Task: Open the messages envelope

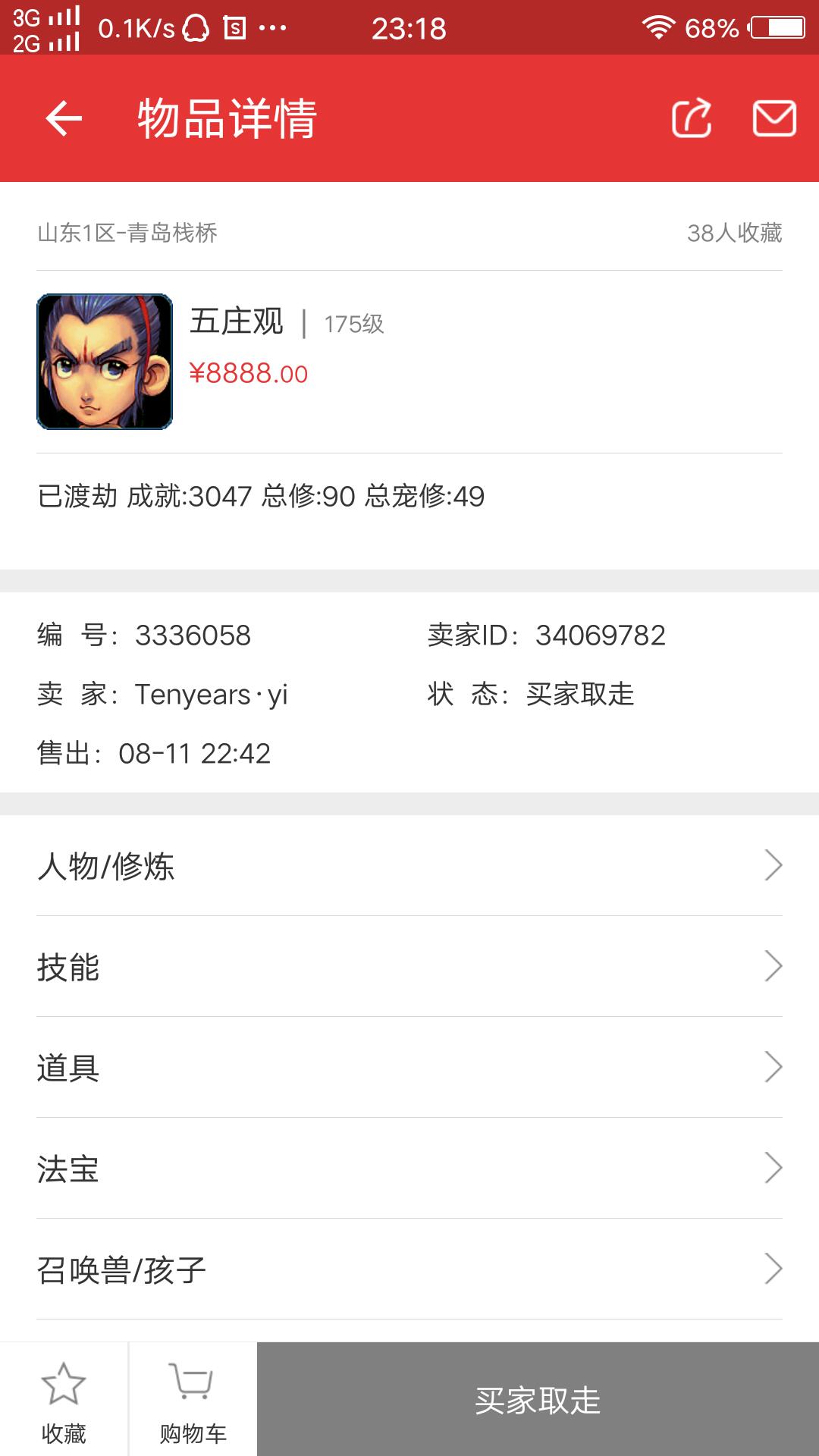Action: (x=773, y=119)
